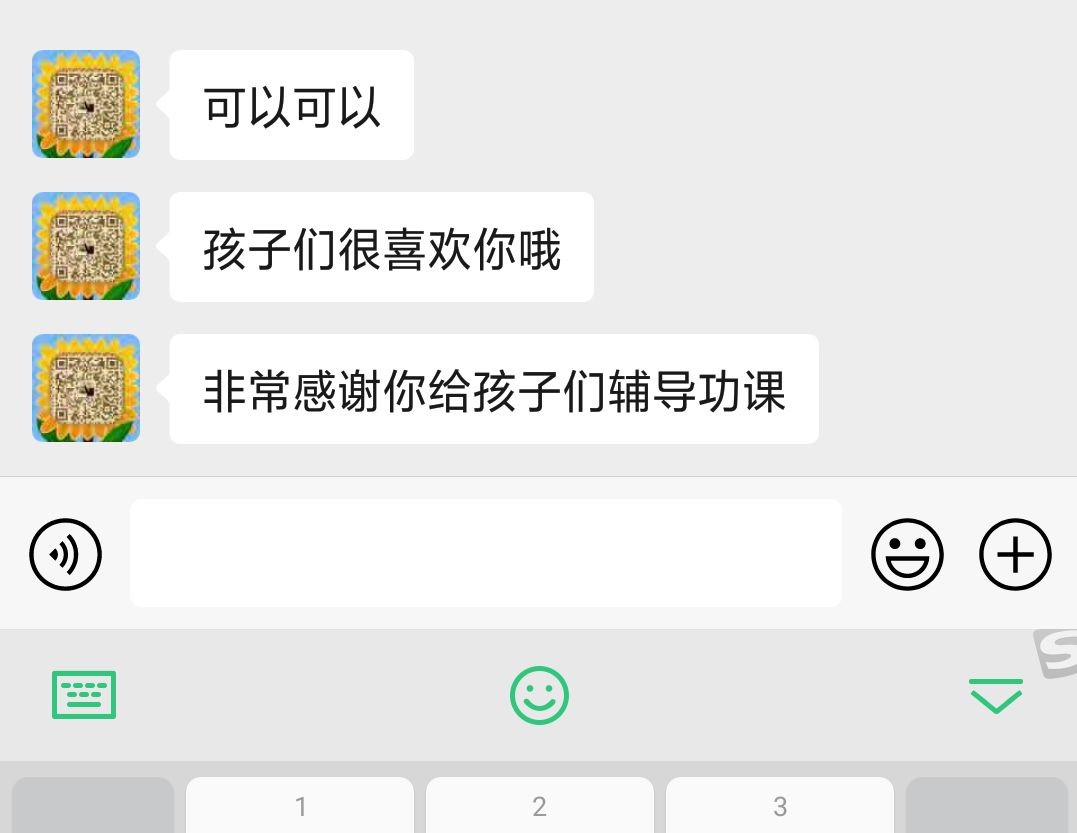Switch to voice message input
The height and width of the screenshot is (833, 1077).
[x=66, y=554]
